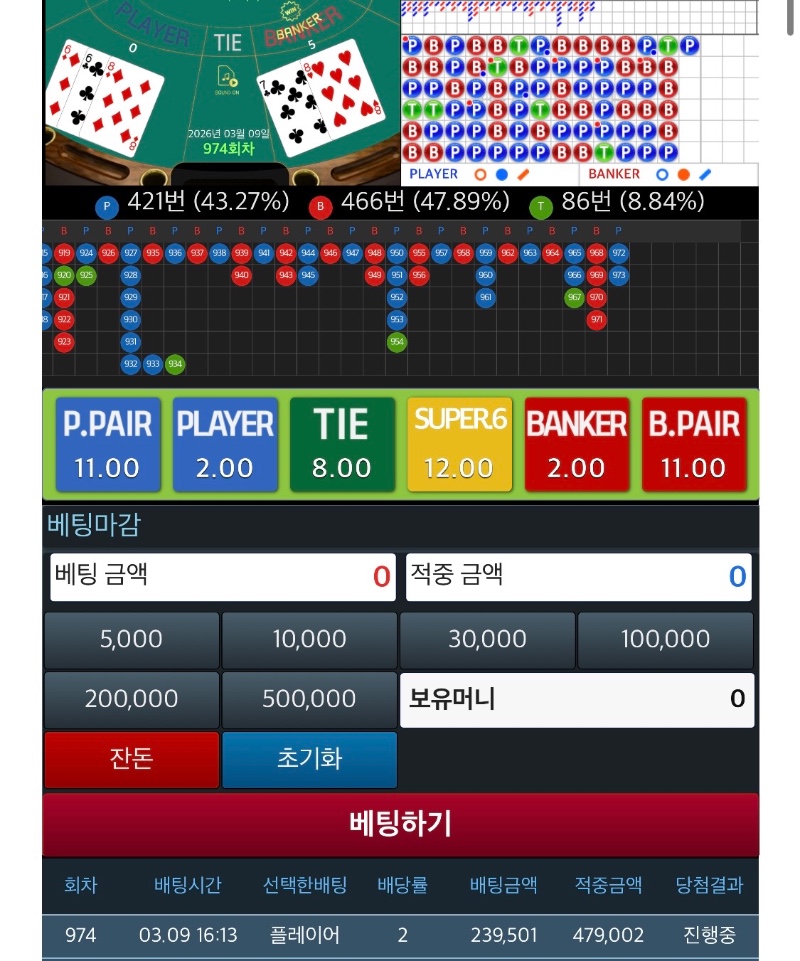Viewport: 800px width, 961px height.
Task: Reset the bet with 초기화
Action: (x=309, y=759)
